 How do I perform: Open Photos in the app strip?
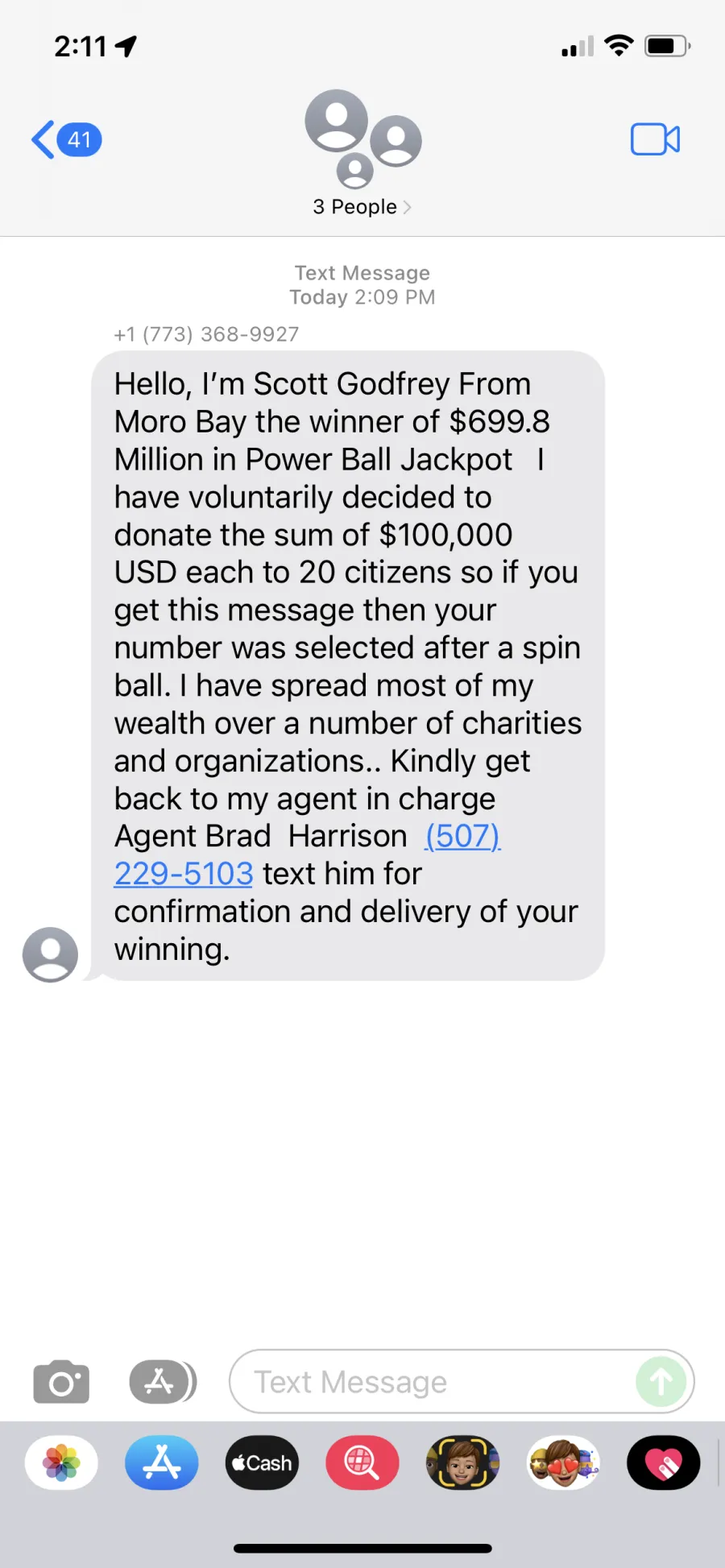[x=61, y=1463]
